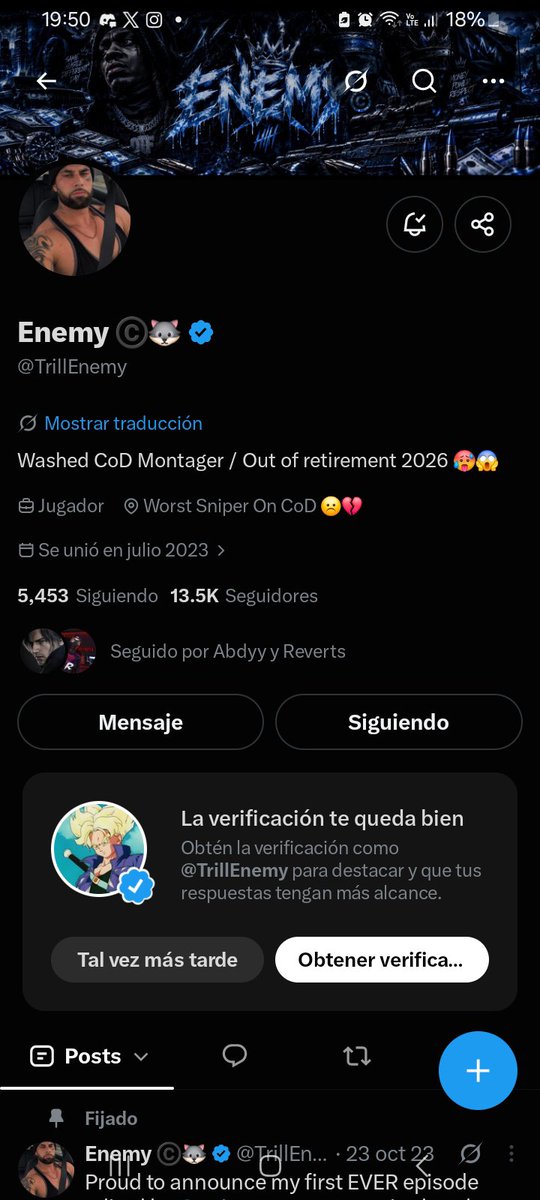View the 5,453 Siguiendo list
Viewport: 540px width, 1200px height.
[88, 596]
